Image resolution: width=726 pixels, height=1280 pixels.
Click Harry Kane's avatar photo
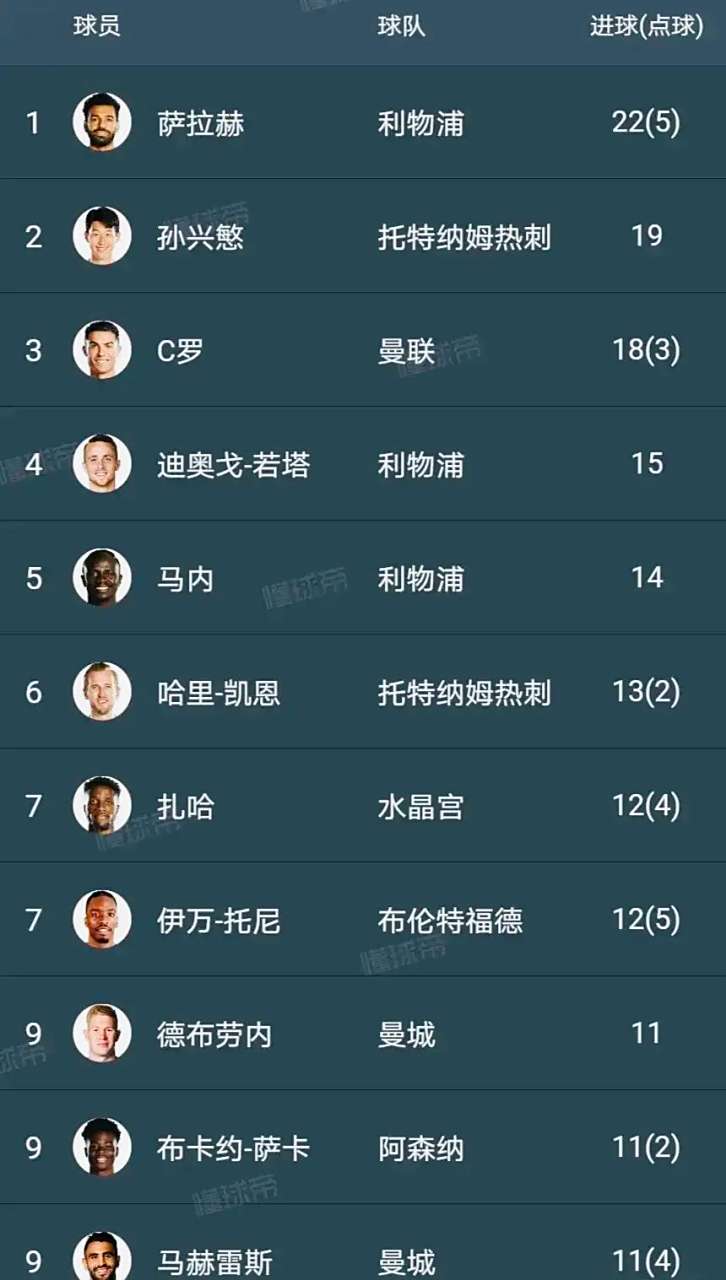click(x=101, y=693)
